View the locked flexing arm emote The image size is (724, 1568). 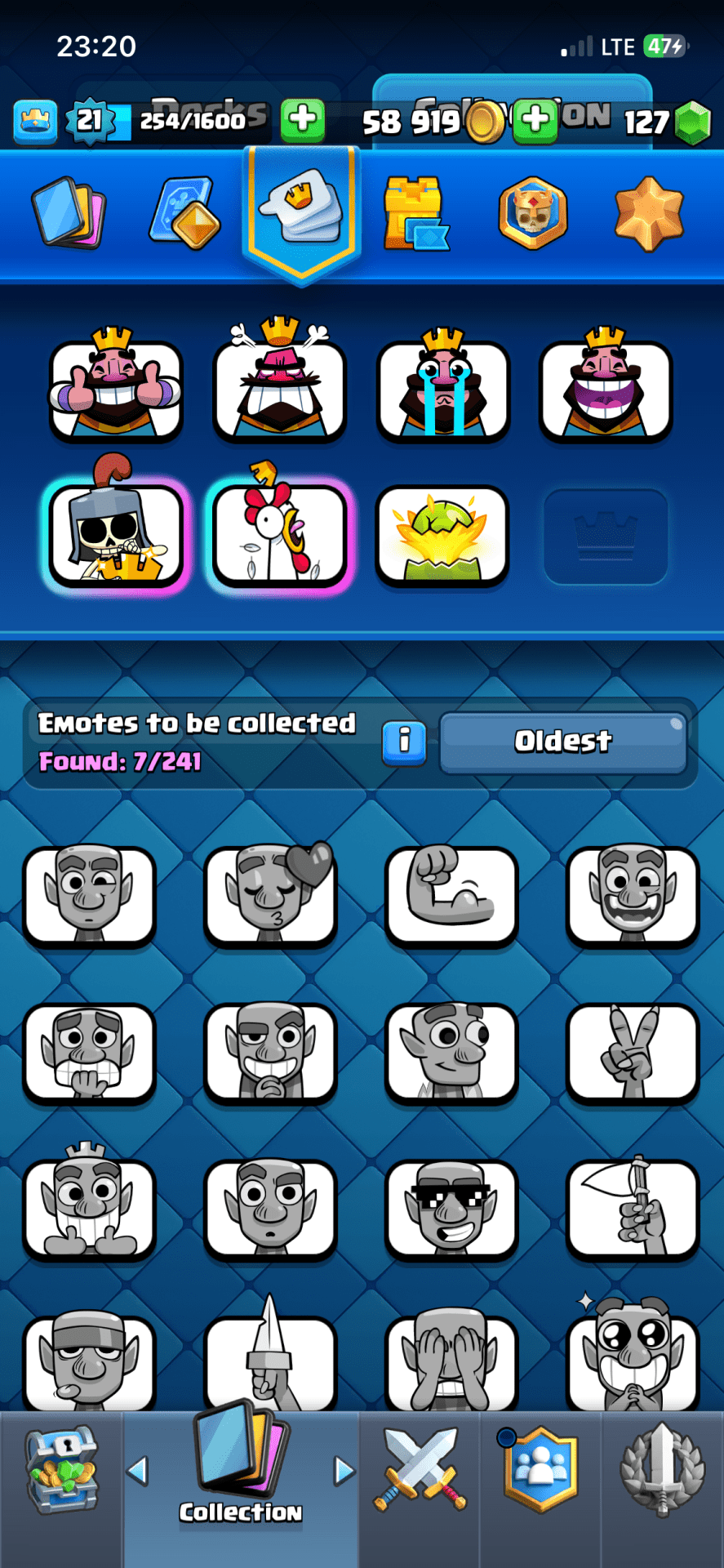pos(451,896)
